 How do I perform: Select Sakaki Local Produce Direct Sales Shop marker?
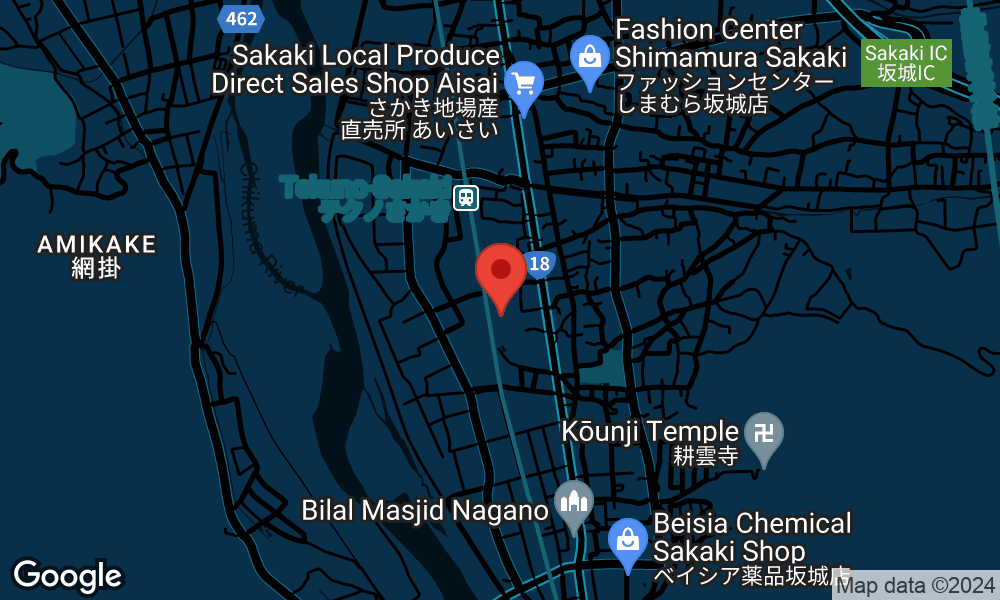click(523, 84)
